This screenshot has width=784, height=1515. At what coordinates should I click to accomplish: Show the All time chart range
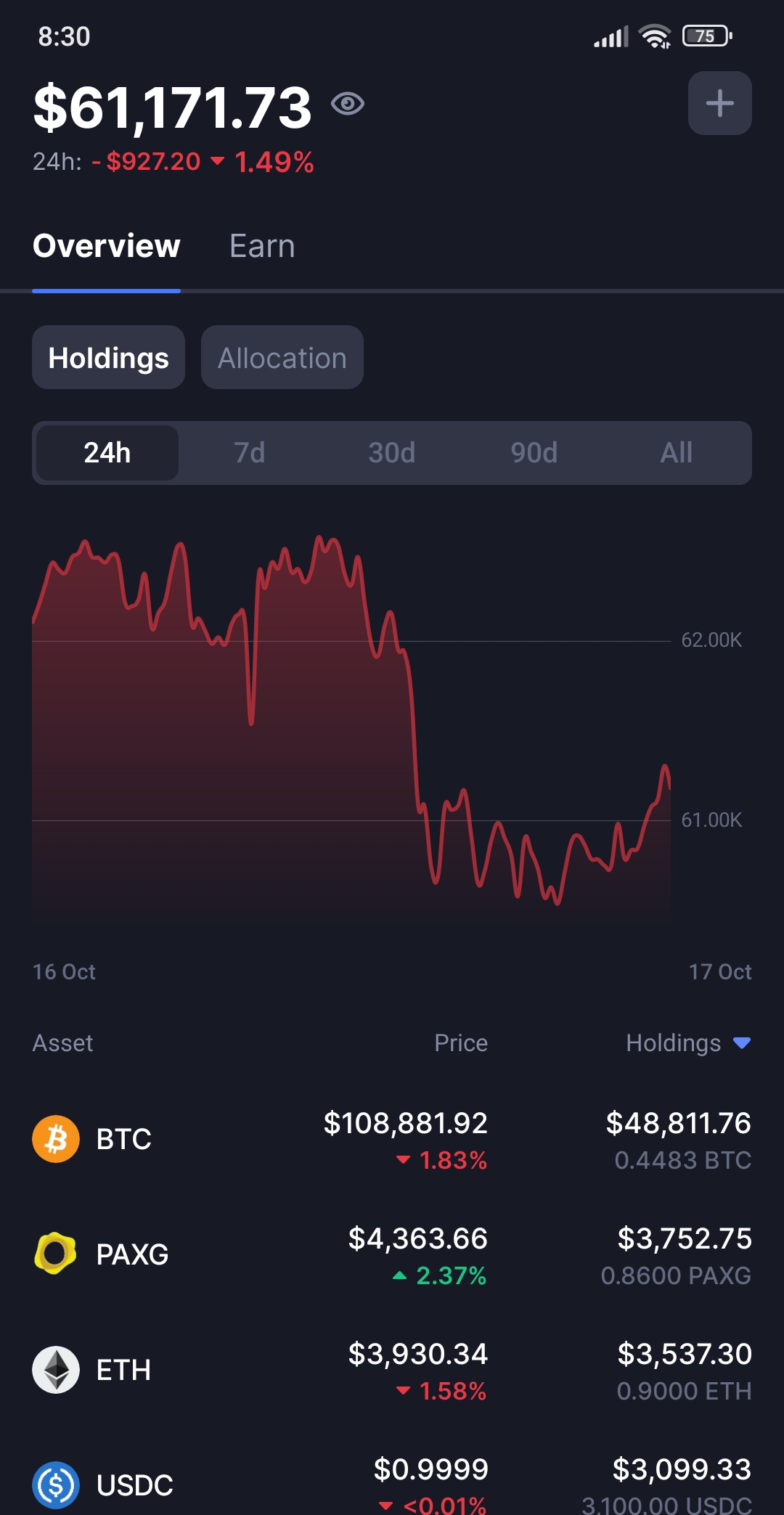(676, 453)
